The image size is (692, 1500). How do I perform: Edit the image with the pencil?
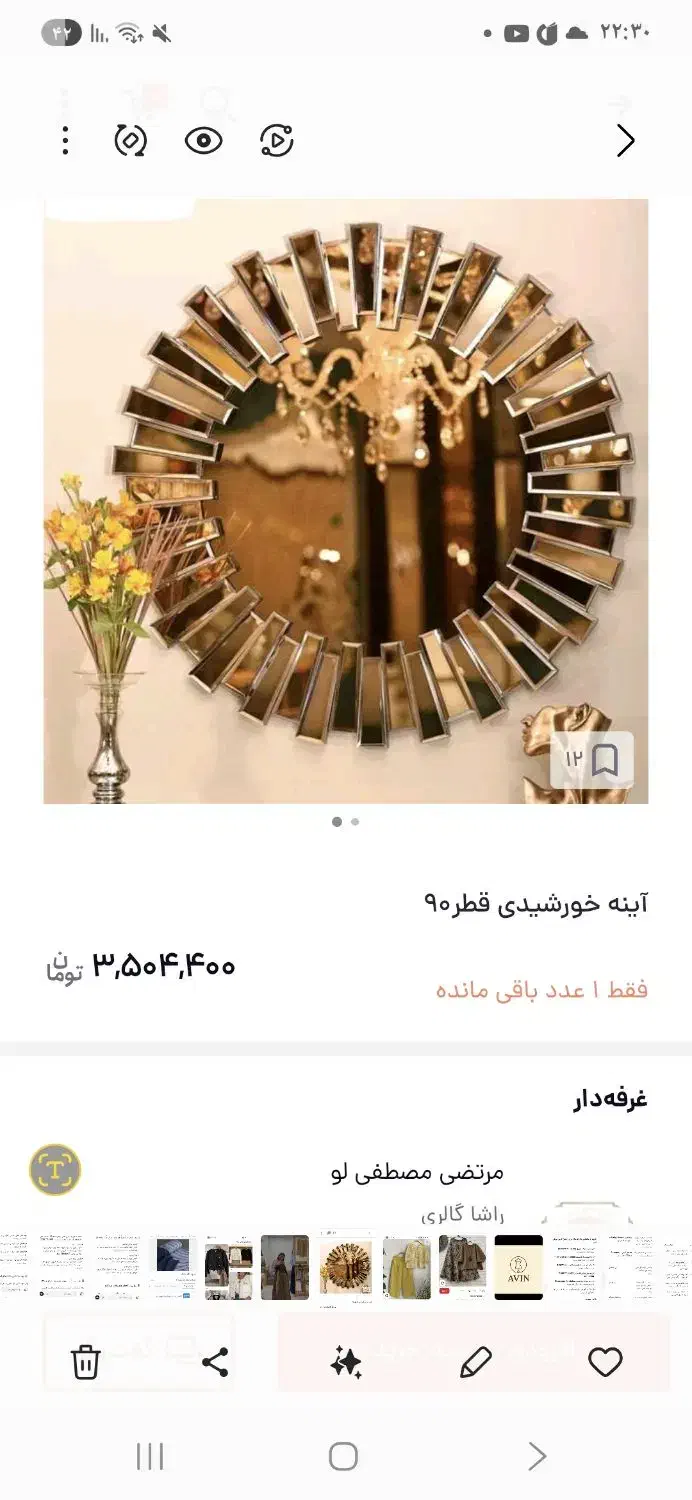point(476,1362)
